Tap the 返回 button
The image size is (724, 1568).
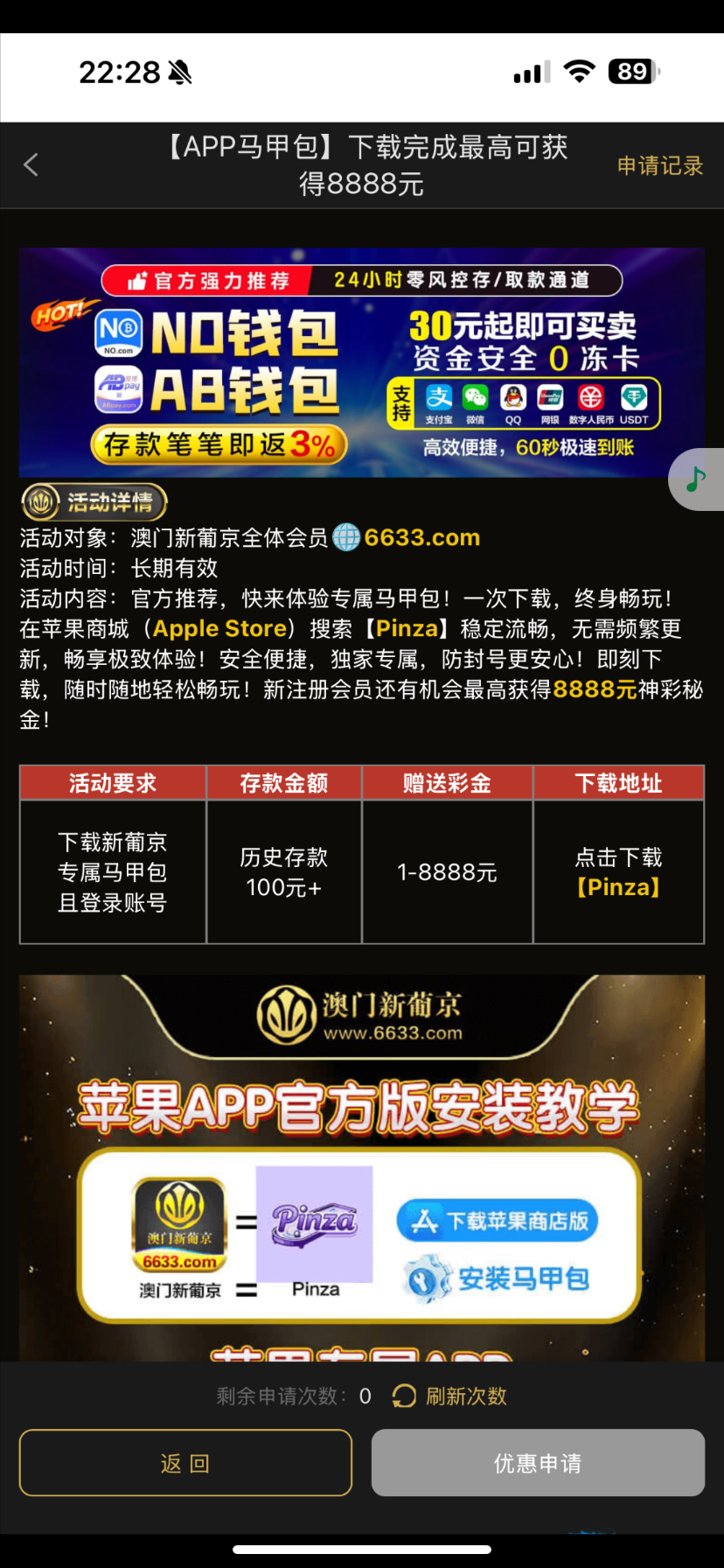coord(185,1463)
